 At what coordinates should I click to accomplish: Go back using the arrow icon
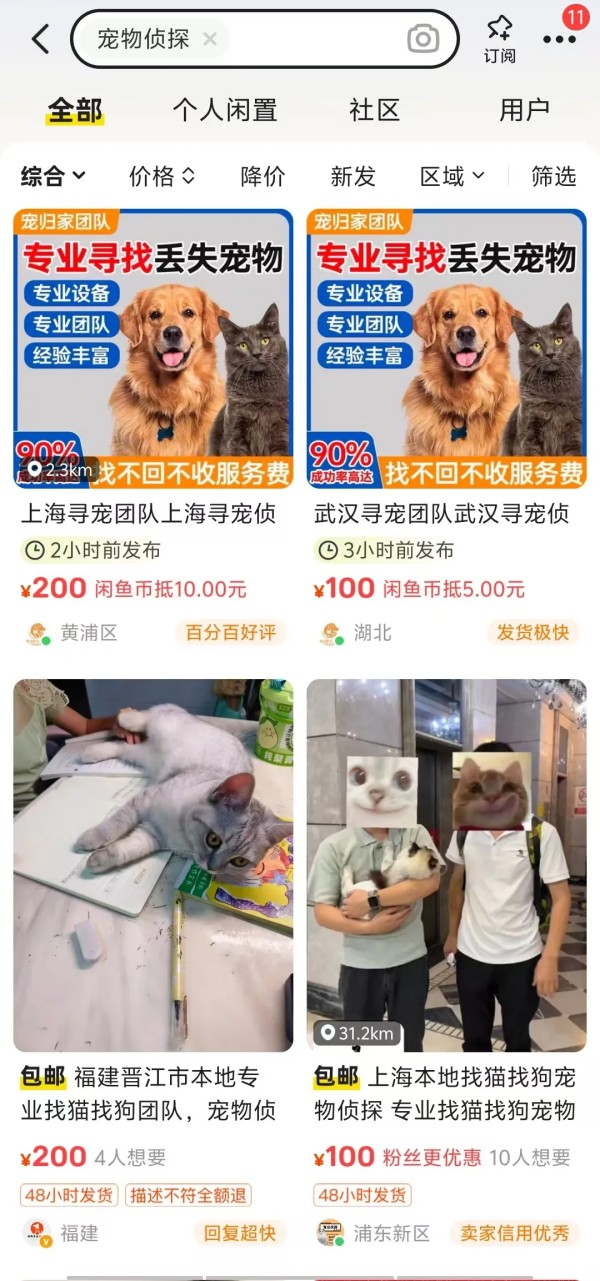point(40,40)
